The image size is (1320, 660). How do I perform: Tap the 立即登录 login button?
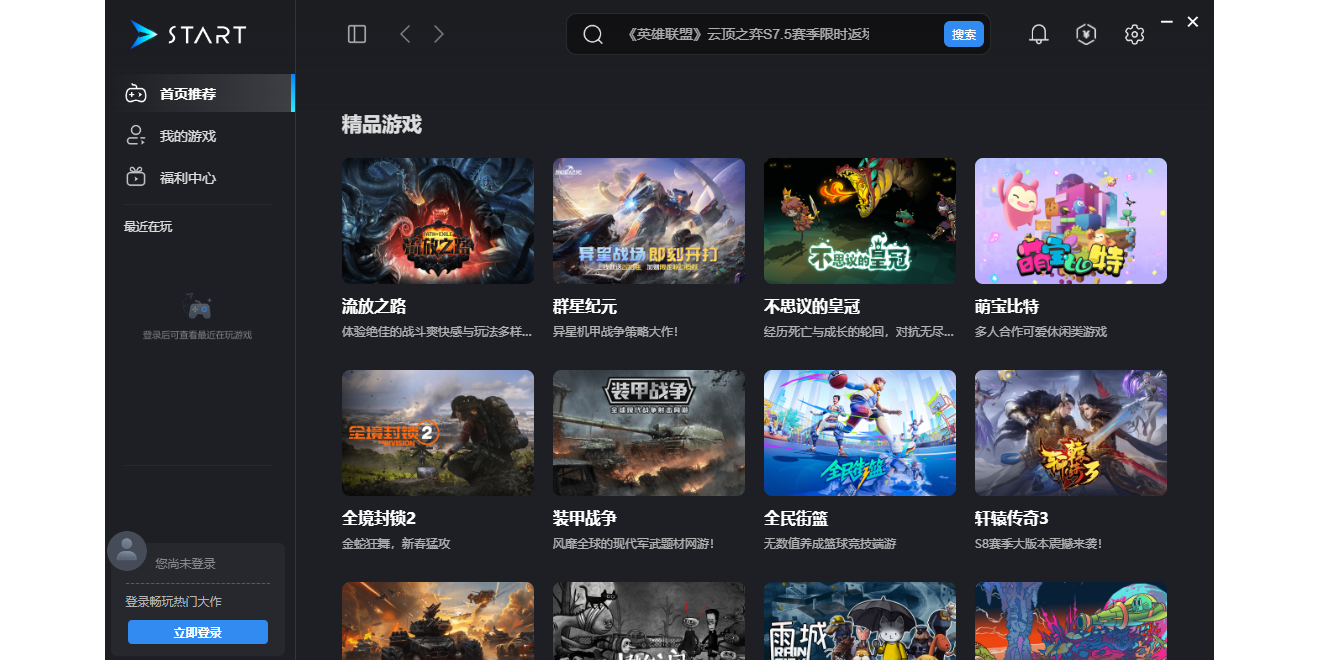click(198, 632)
